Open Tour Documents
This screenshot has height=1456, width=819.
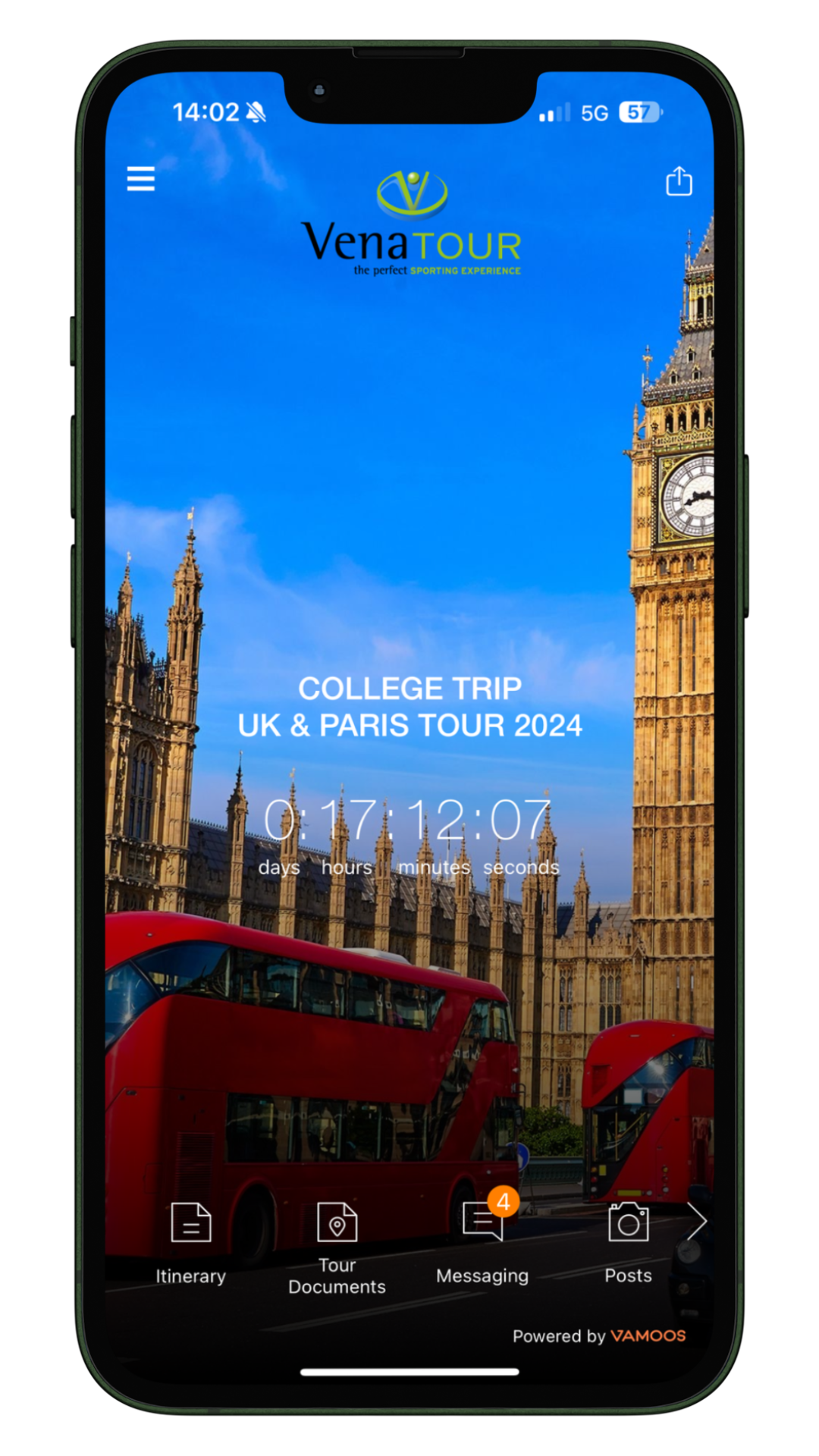337,1242
